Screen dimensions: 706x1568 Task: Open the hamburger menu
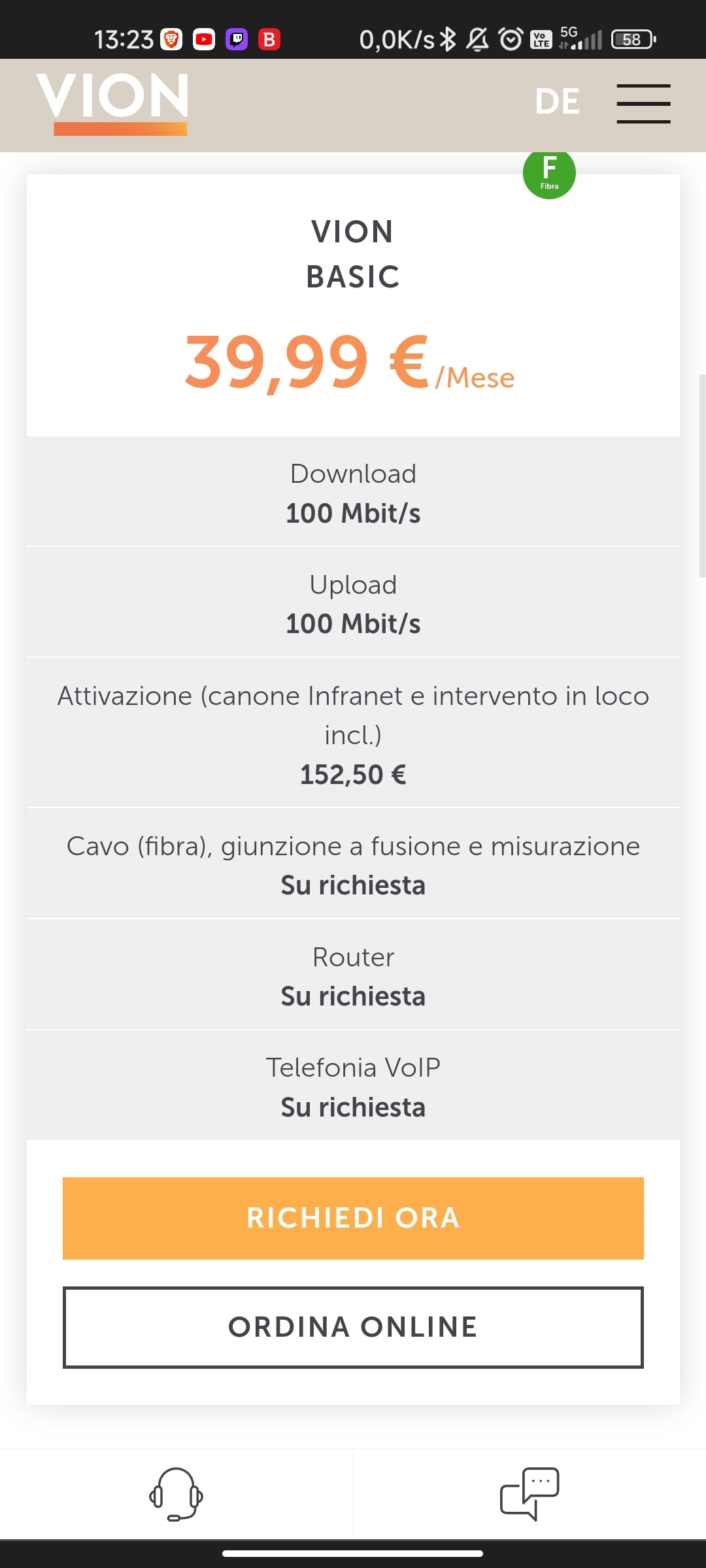[643, 103]
